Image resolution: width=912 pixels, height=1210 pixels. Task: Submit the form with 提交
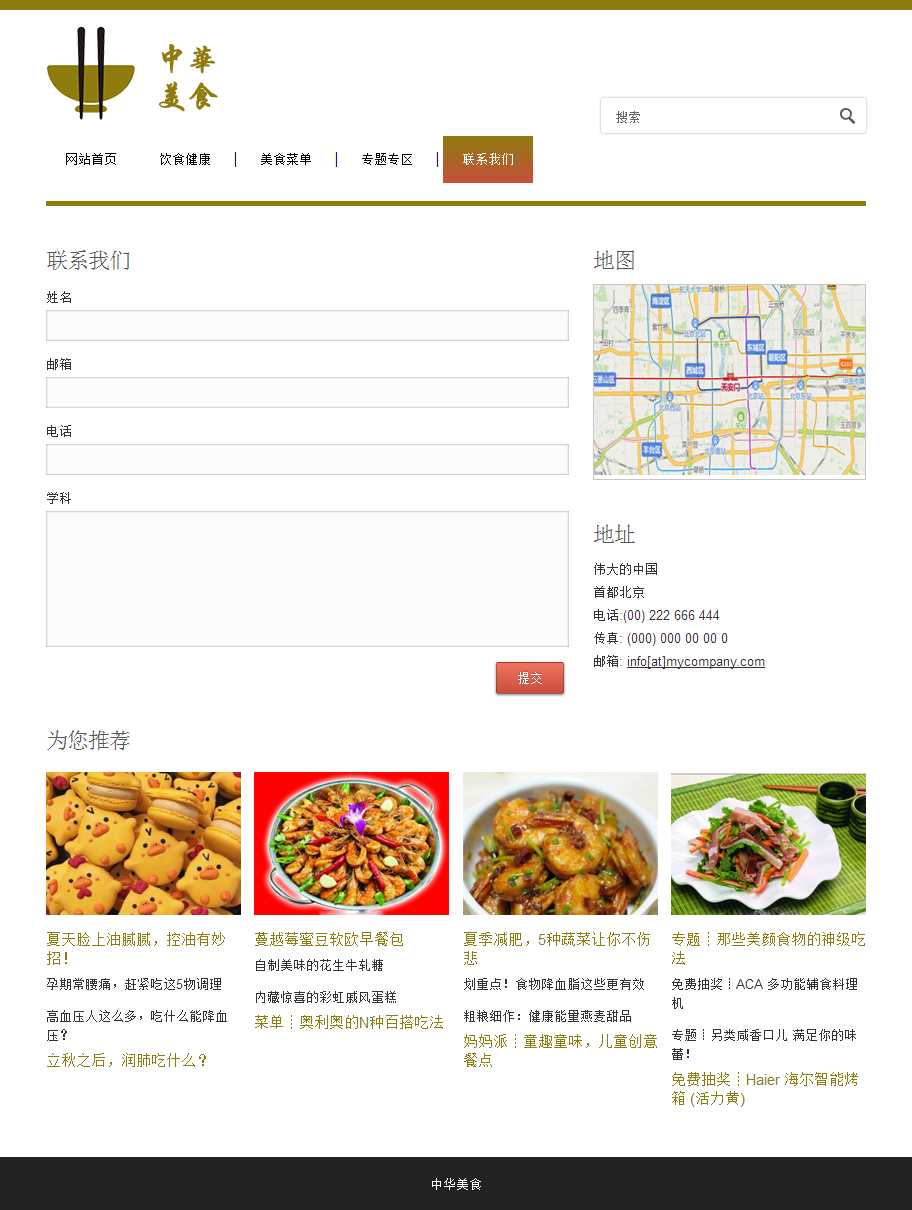(x=530, y=678)
